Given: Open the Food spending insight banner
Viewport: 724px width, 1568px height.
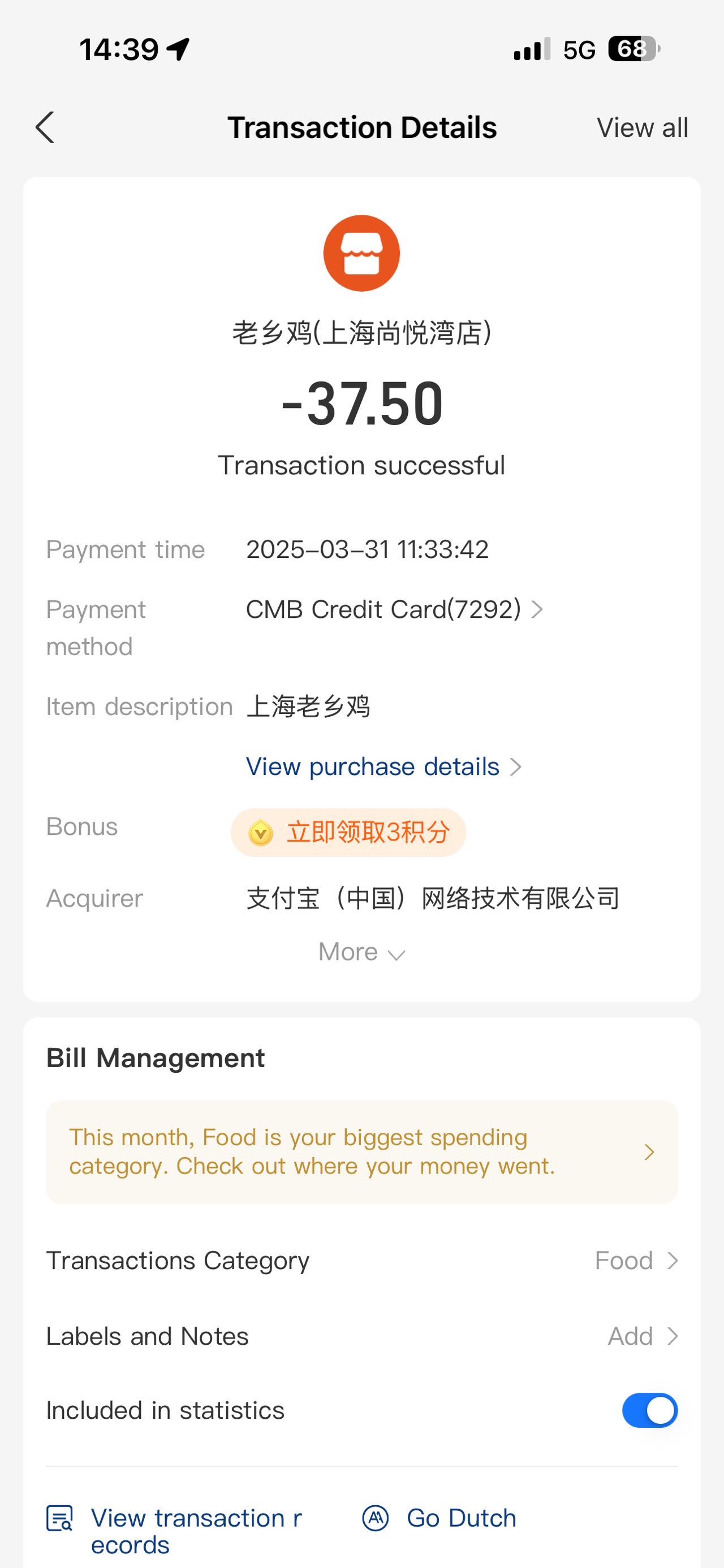Looking at the screenshot, I should click(x=361, y=1151).
